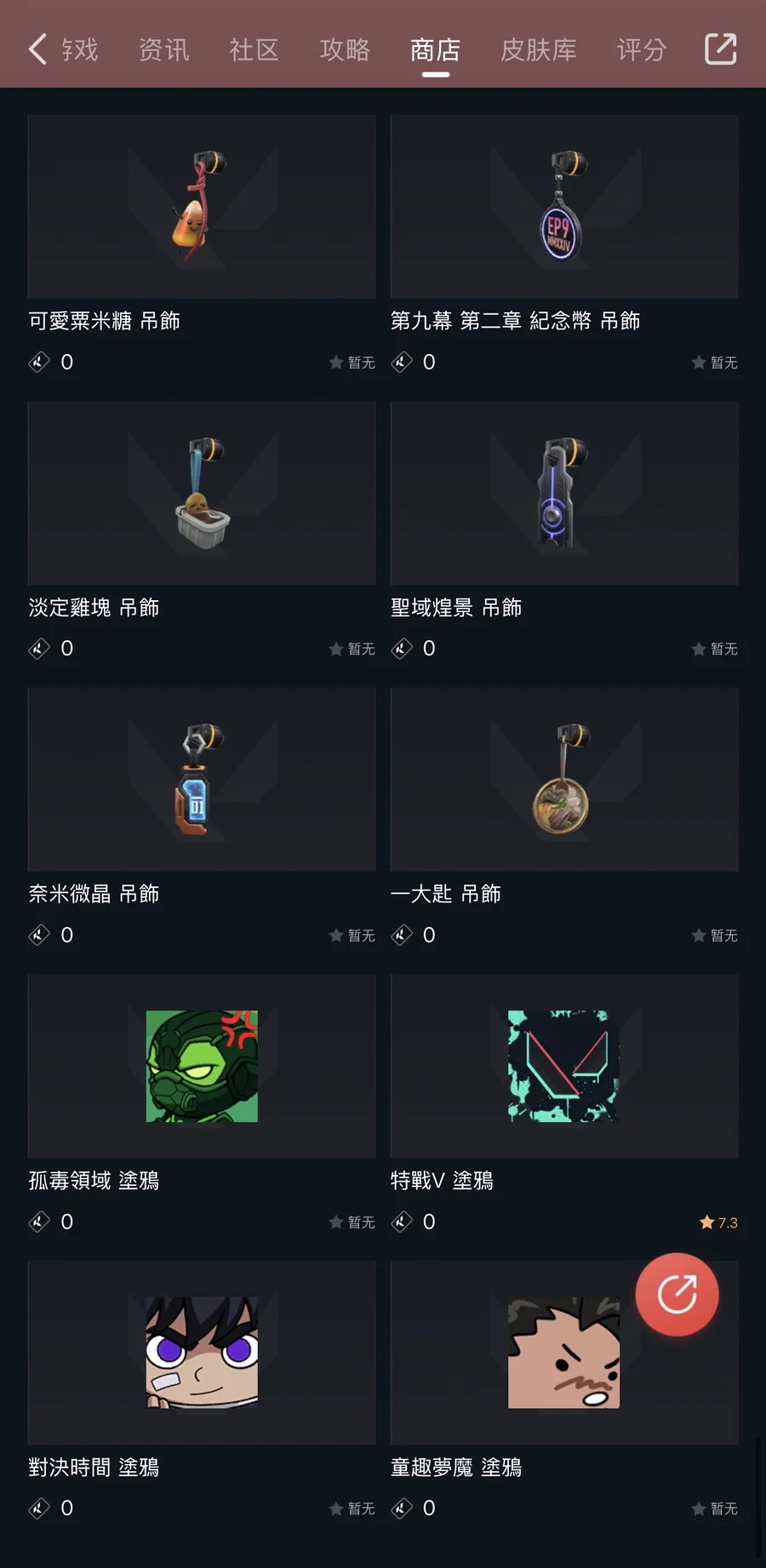Switch to the 社区 tab
766x1568 pixels.
254,49
